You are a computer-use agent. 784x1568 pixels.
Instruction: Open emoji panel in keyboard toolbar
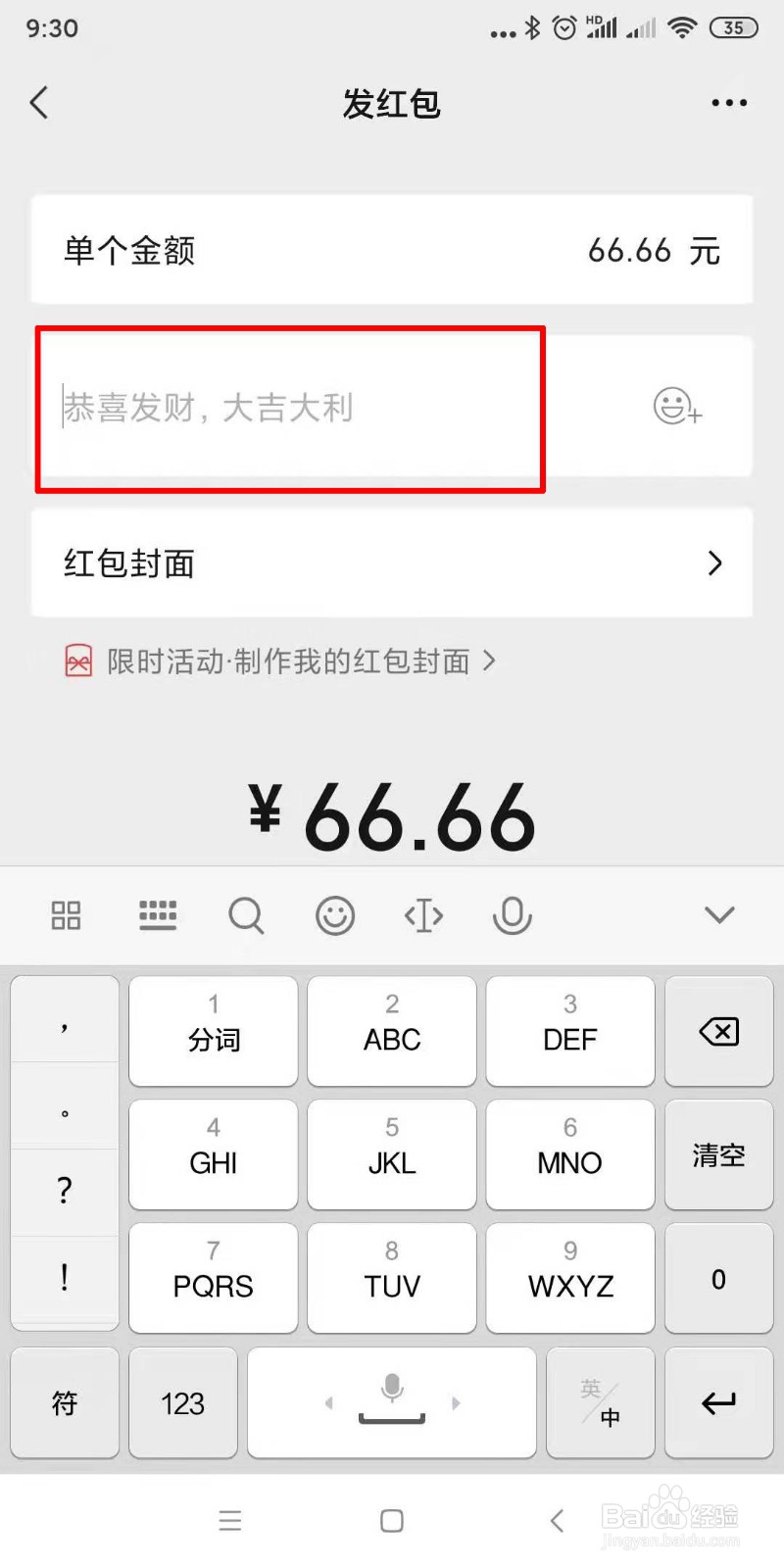pos(334,915)
